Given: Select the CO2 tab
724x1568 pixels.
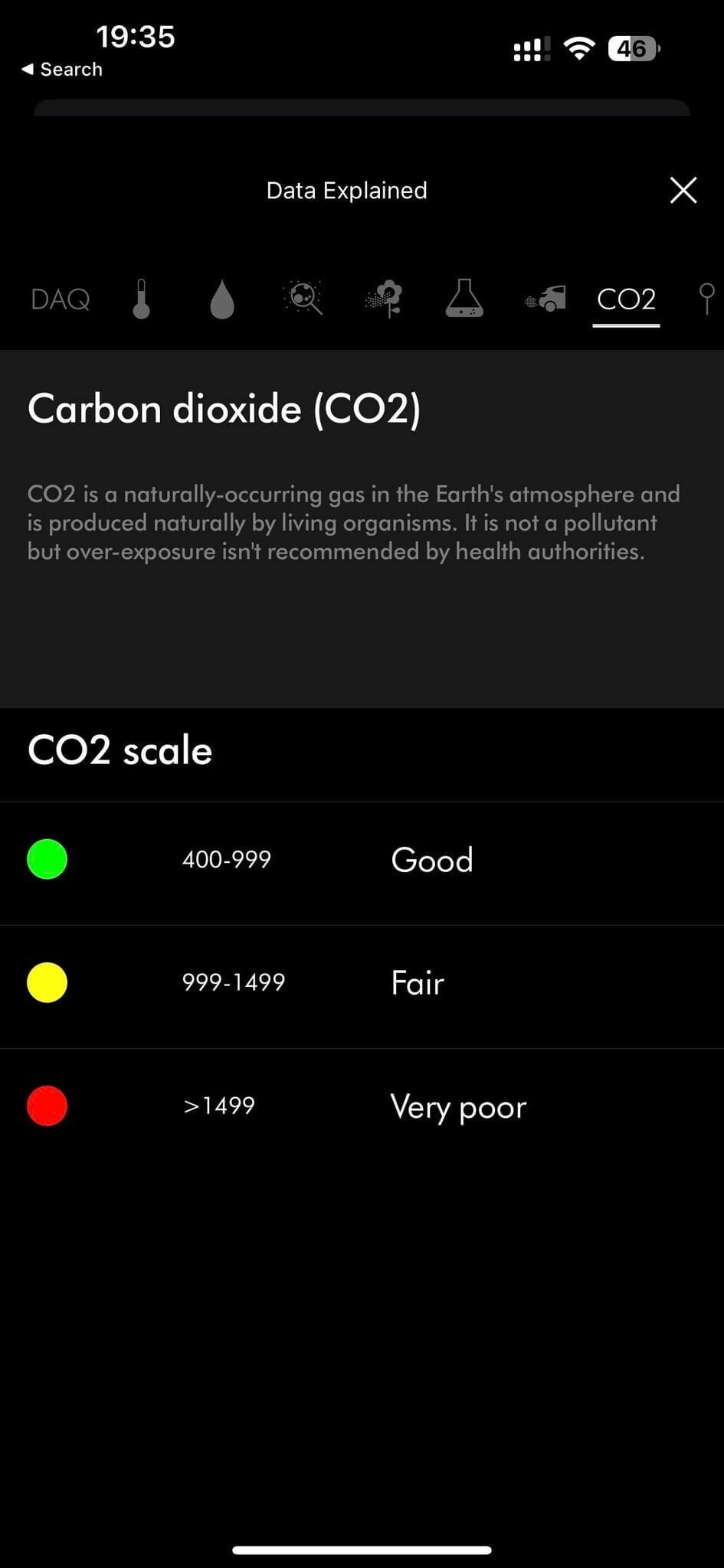Looking at the screenshot, I should (626, 299).
